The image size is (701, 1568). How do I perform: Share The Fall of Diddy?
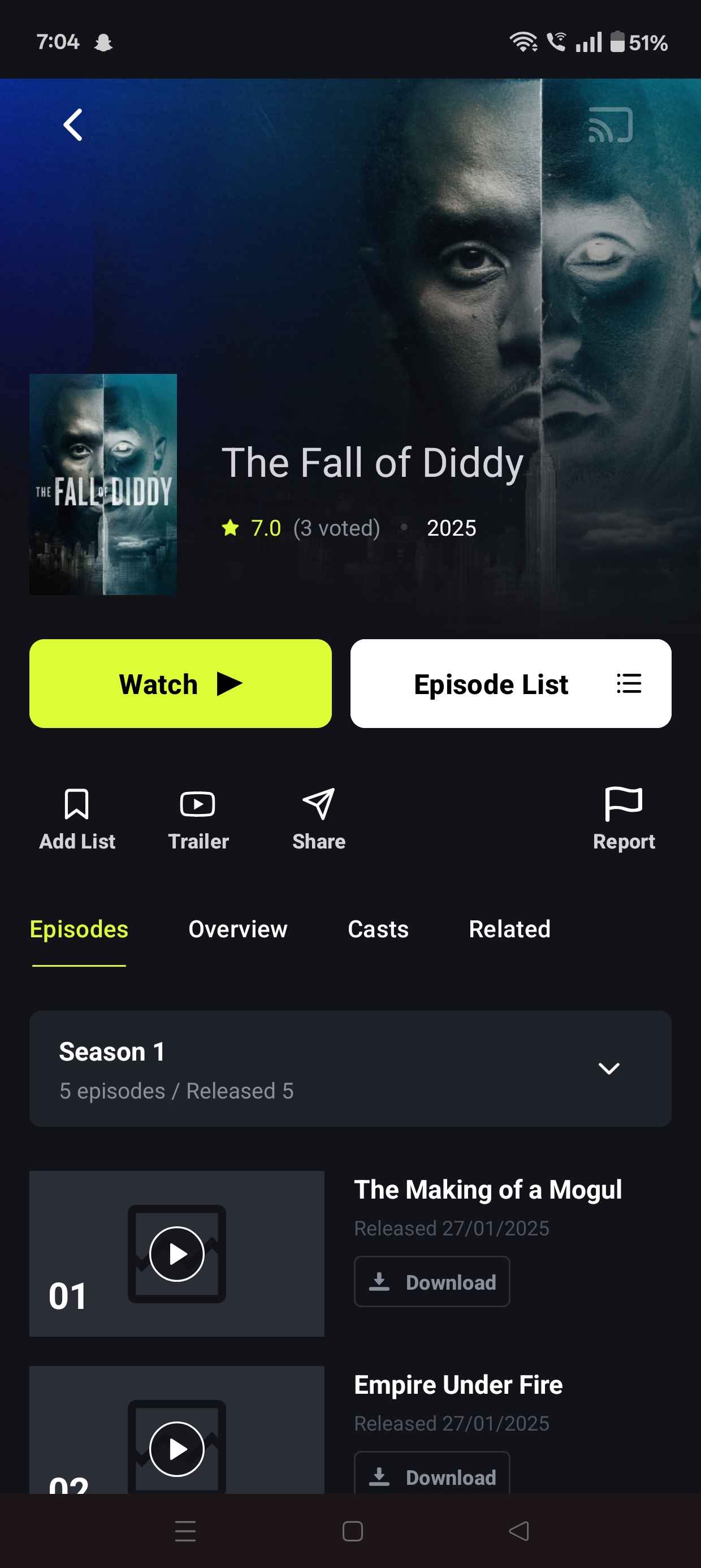click(318, 819)
